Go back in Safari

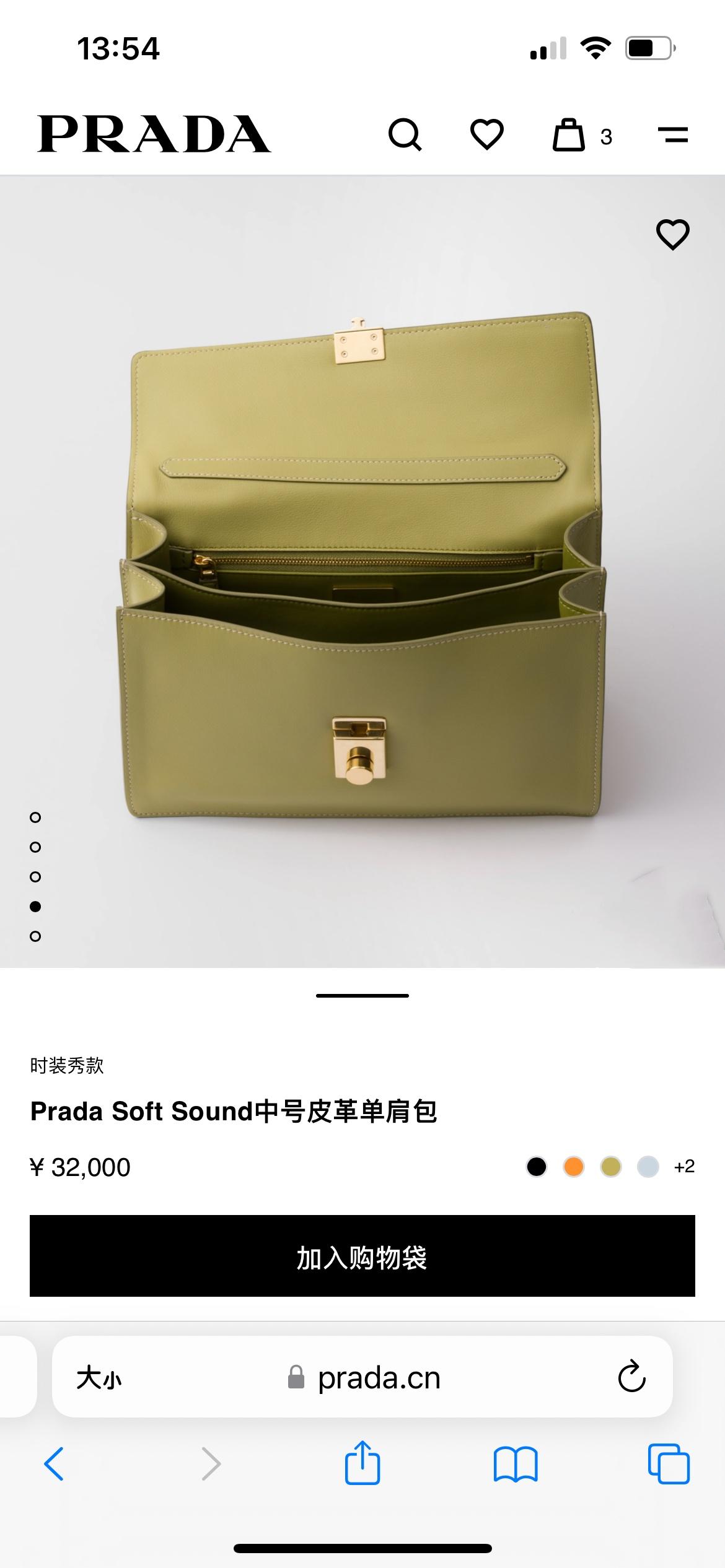click(55, 1464)
